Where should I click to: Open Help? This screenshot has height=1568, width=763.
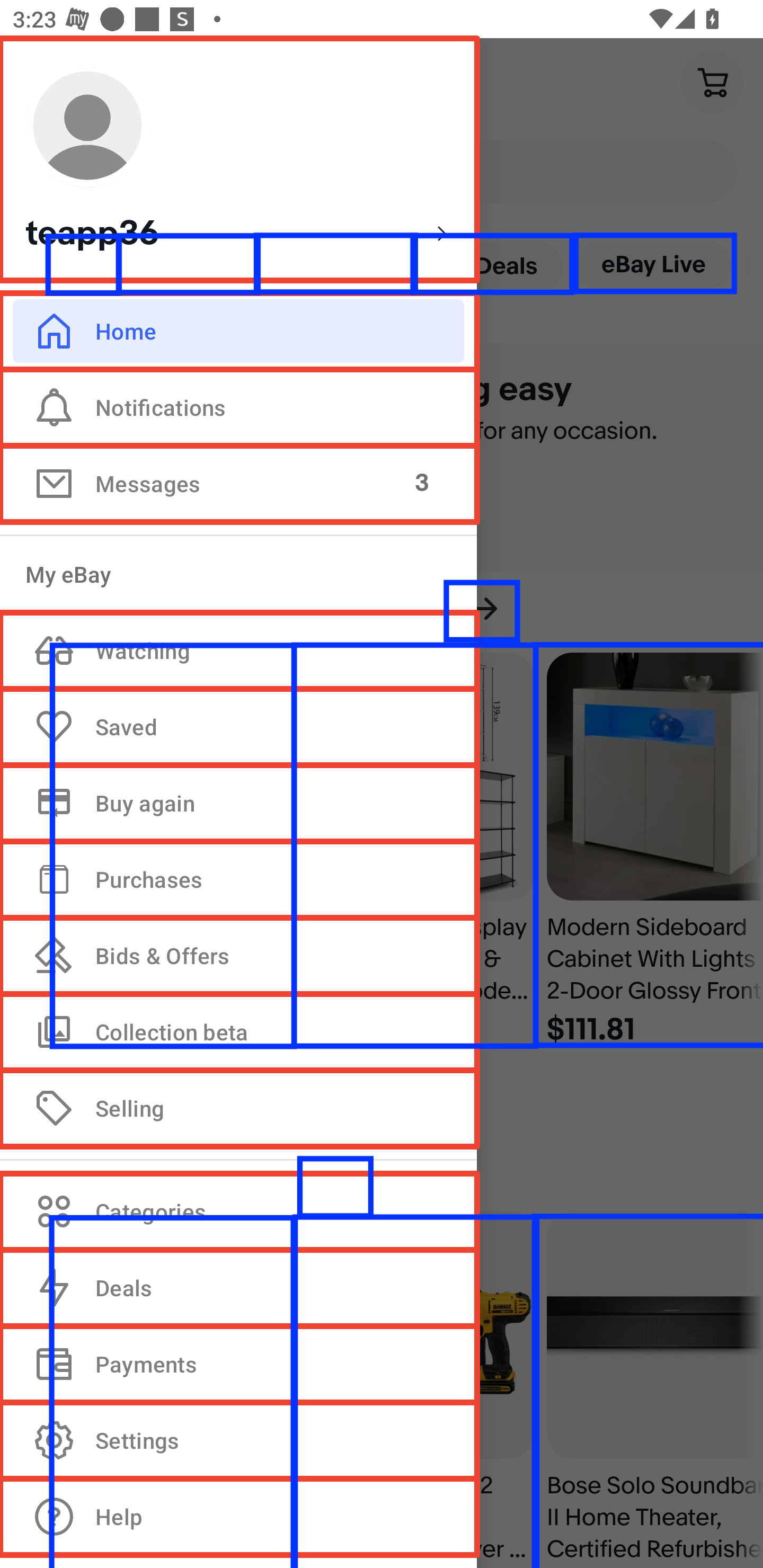point(237,1517)
